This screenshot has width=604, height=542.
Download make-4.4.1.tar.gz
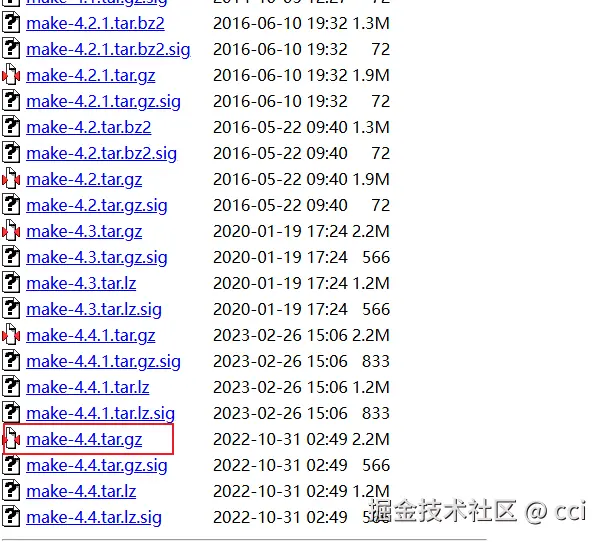pos(91,335)
